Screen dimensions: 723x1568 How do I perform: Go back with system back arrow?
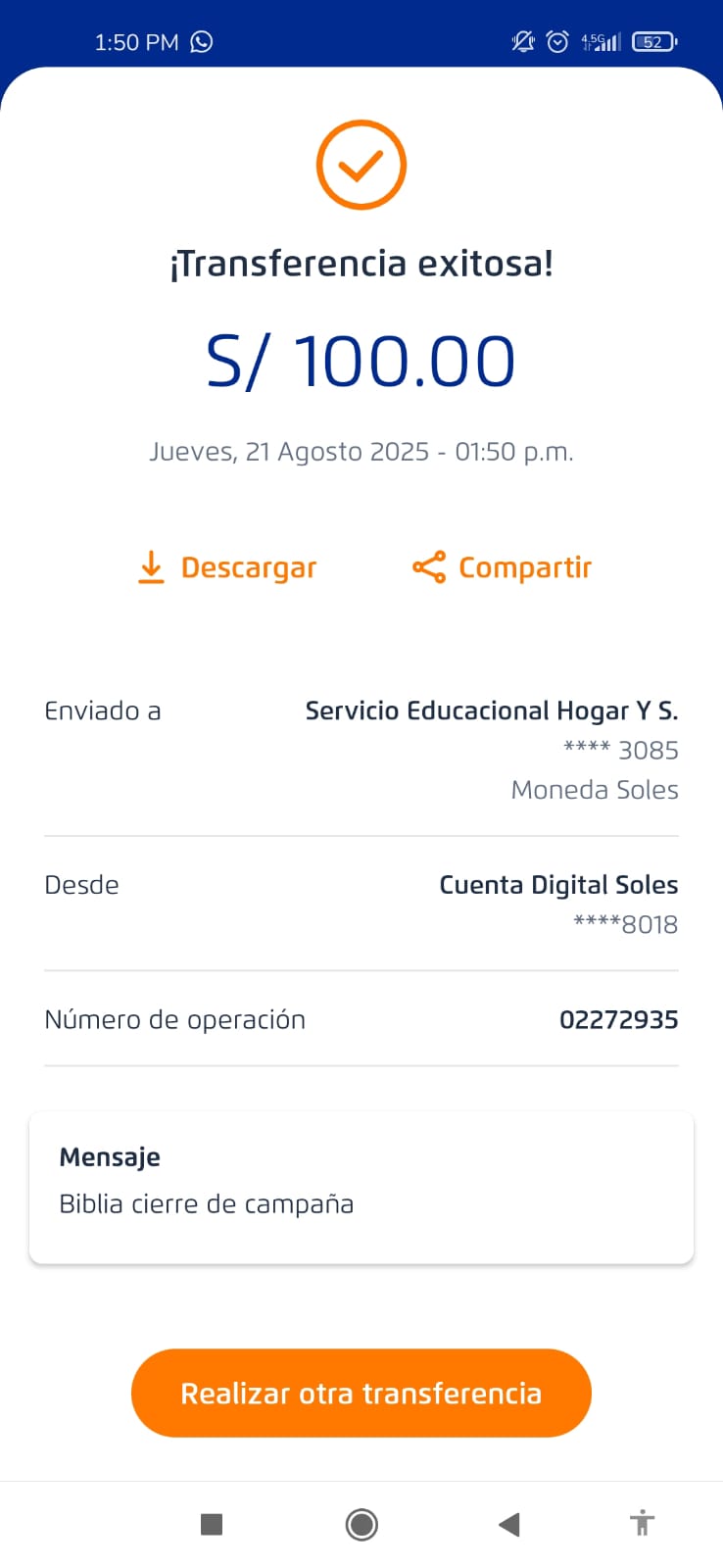click(x=508, y=1524)
